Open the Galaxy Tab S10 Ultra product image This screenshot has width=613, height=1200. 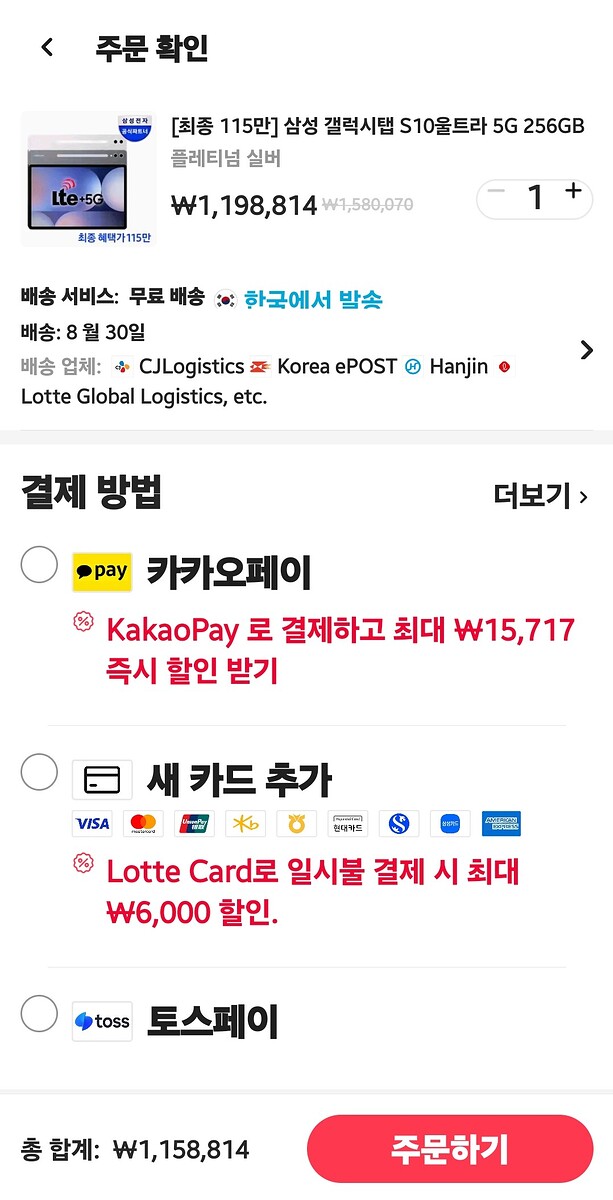[x=88, y=178]
